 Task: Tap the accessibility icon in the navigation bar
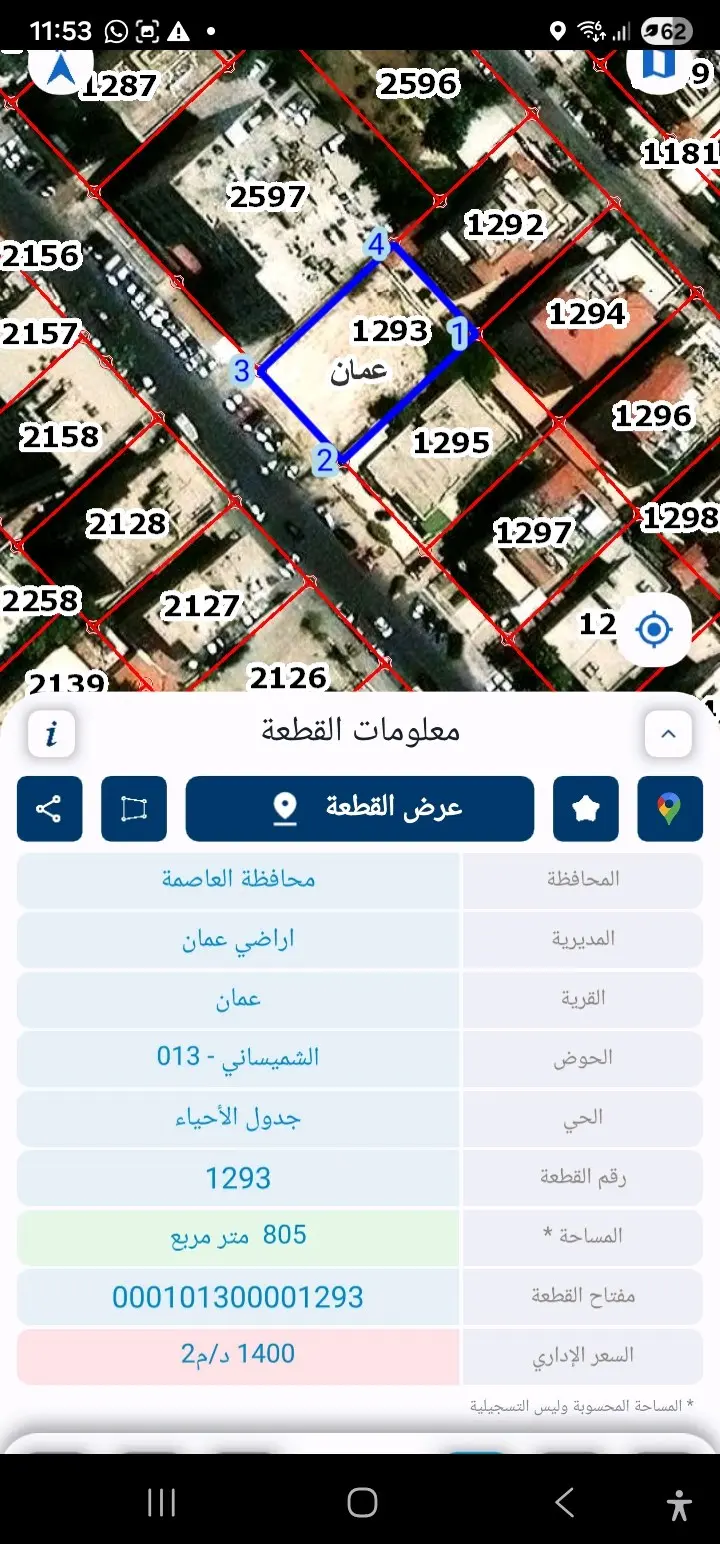[679, 1501]
